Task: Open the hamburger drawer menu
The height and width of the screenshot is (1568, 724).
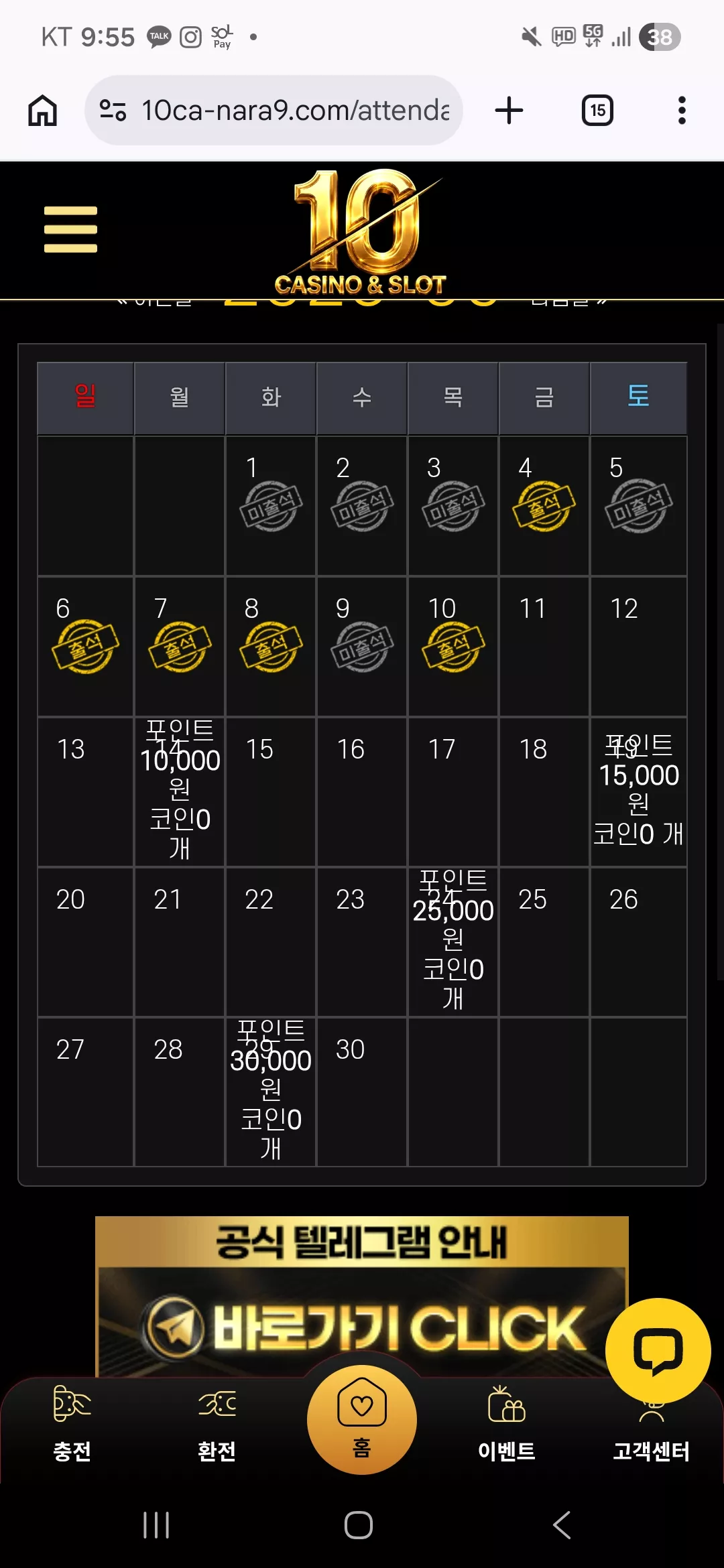Action: [x=70, y=229]
